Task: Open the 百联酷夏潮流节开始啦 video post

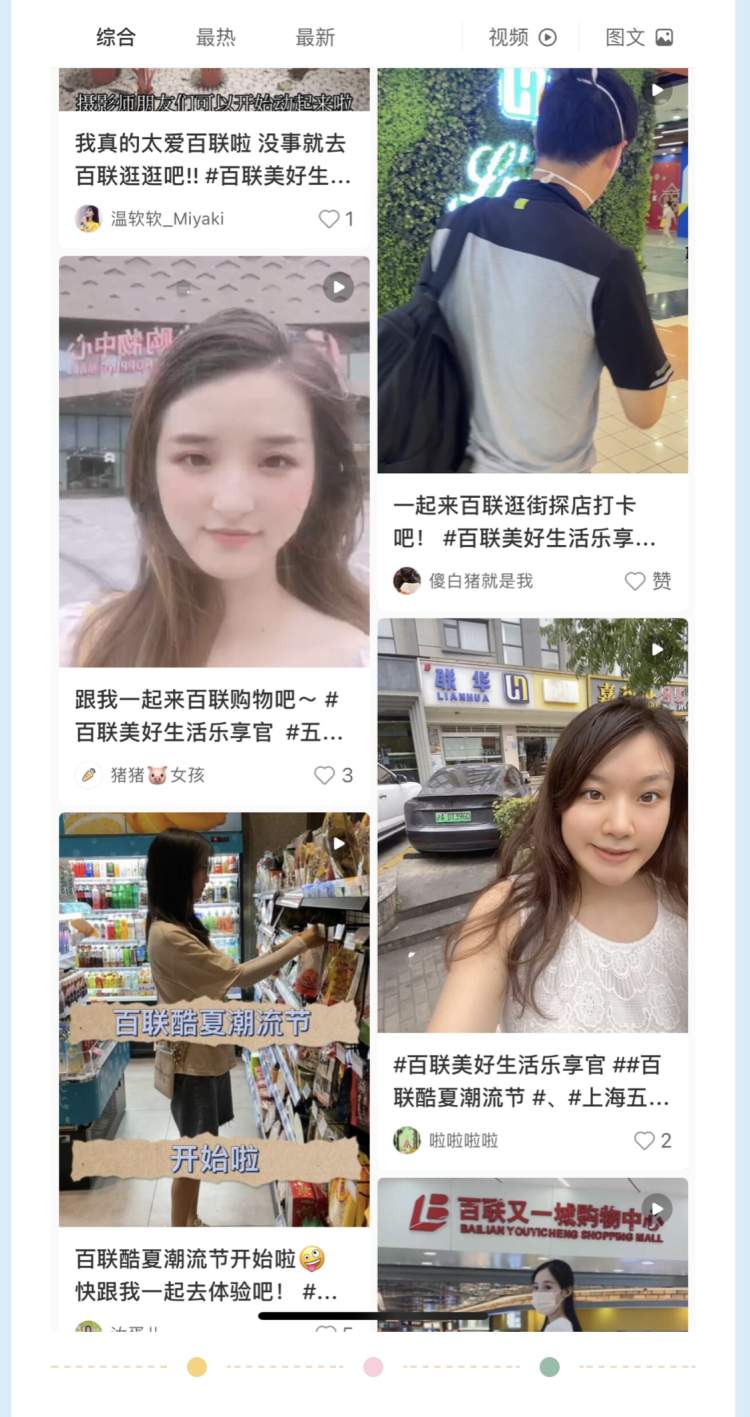Action: (214, 1019)
